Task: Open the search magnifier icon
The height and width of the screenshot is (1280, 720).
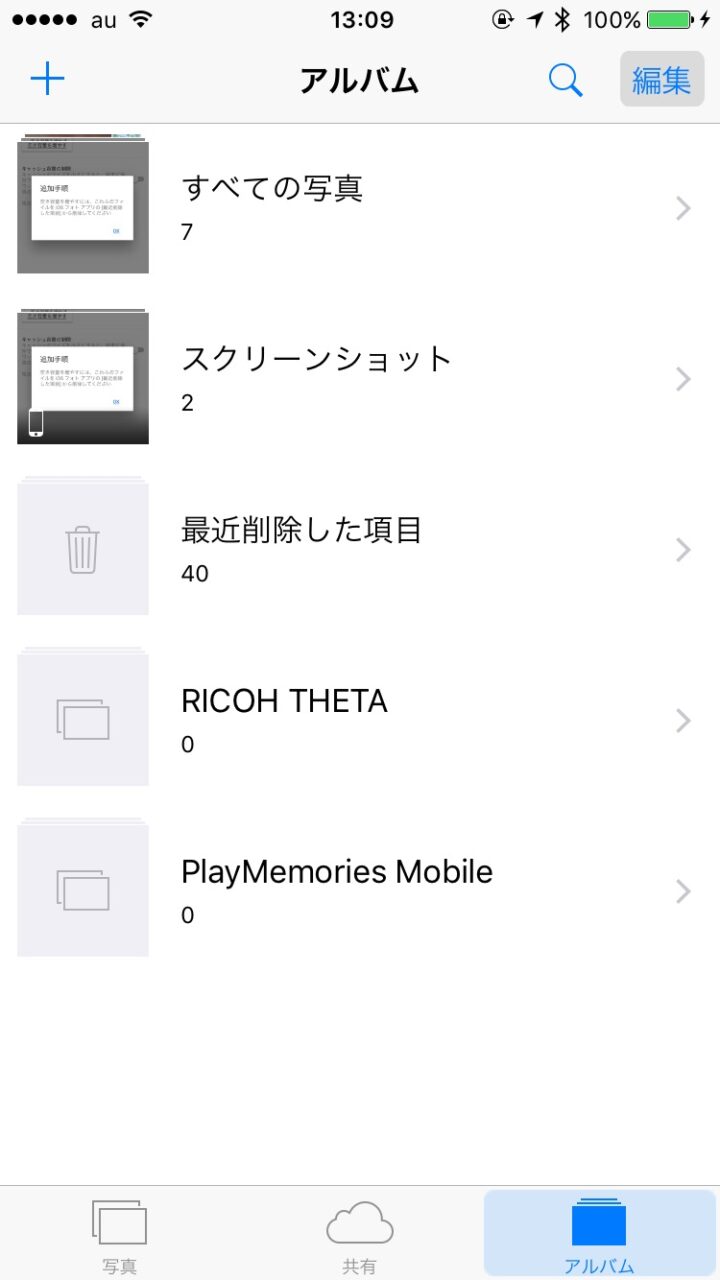Action: click(565, 80)
